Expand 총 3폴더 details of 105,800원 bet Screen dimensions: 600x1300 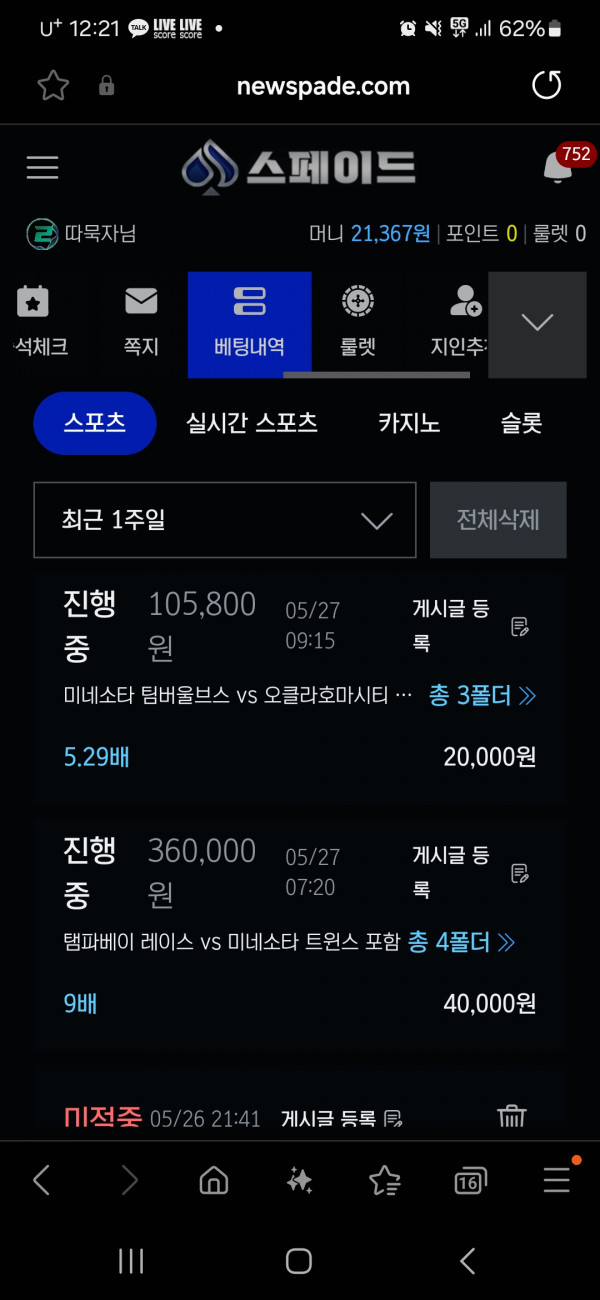[483, 695]
